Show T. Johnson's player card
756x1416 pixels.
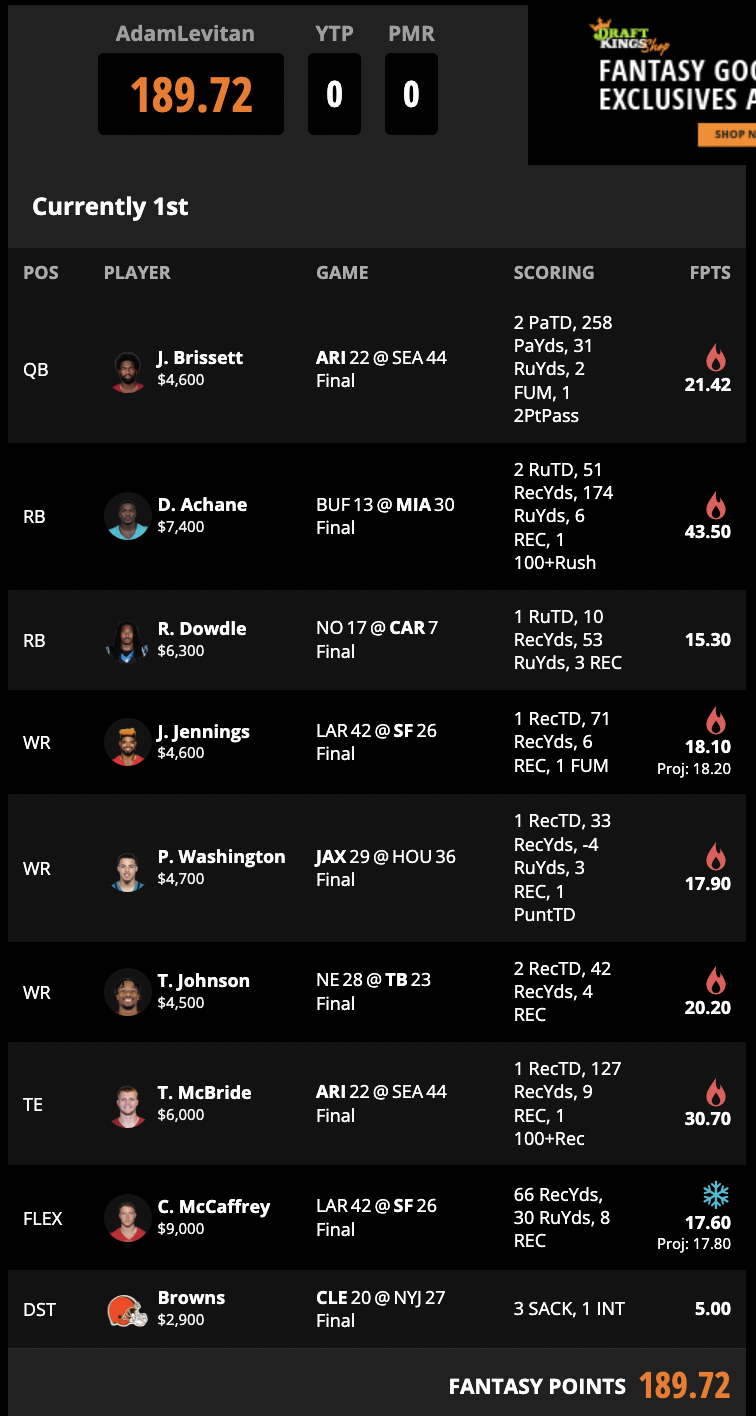203,981
